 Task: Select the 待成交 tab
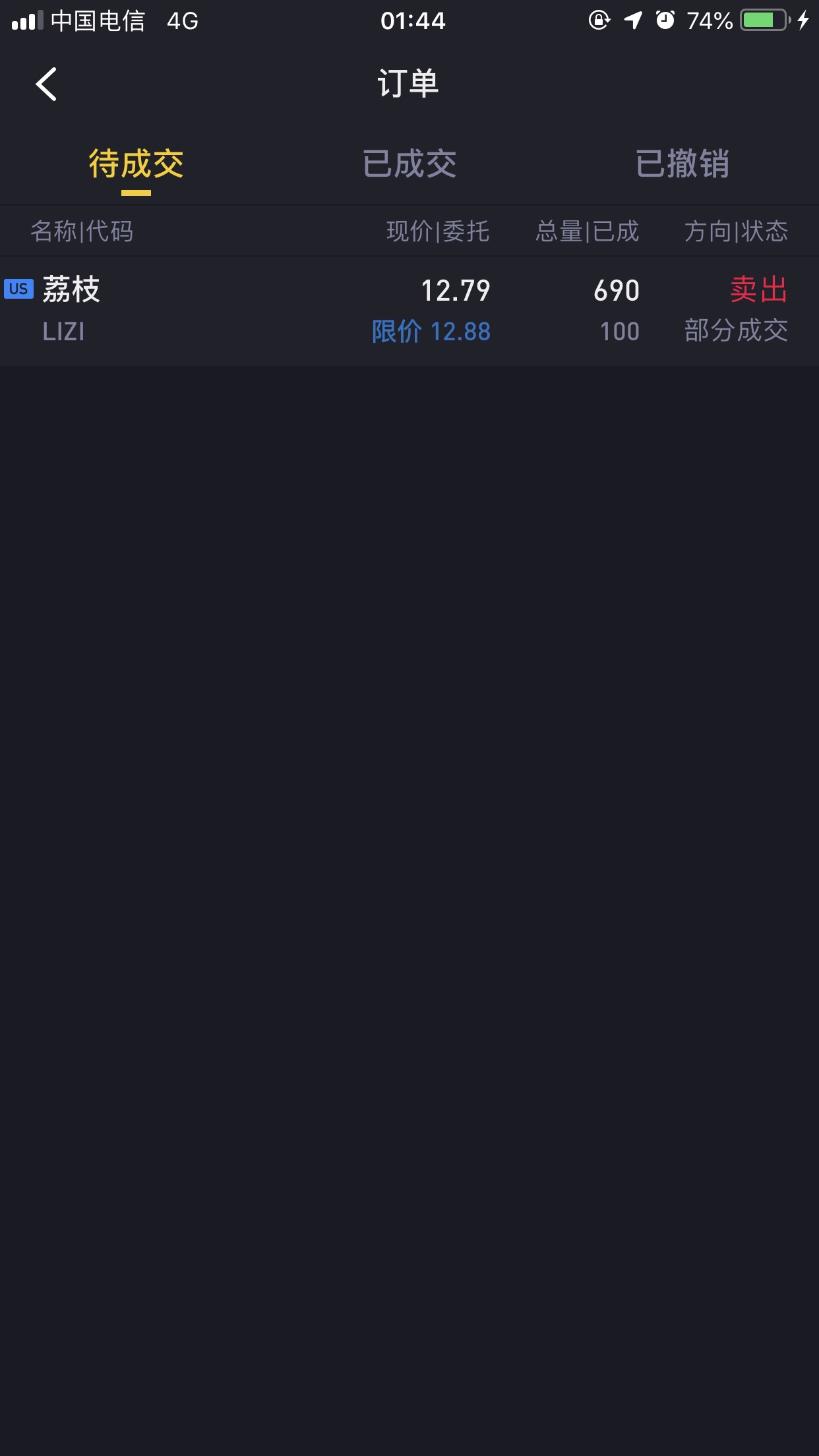136,164
